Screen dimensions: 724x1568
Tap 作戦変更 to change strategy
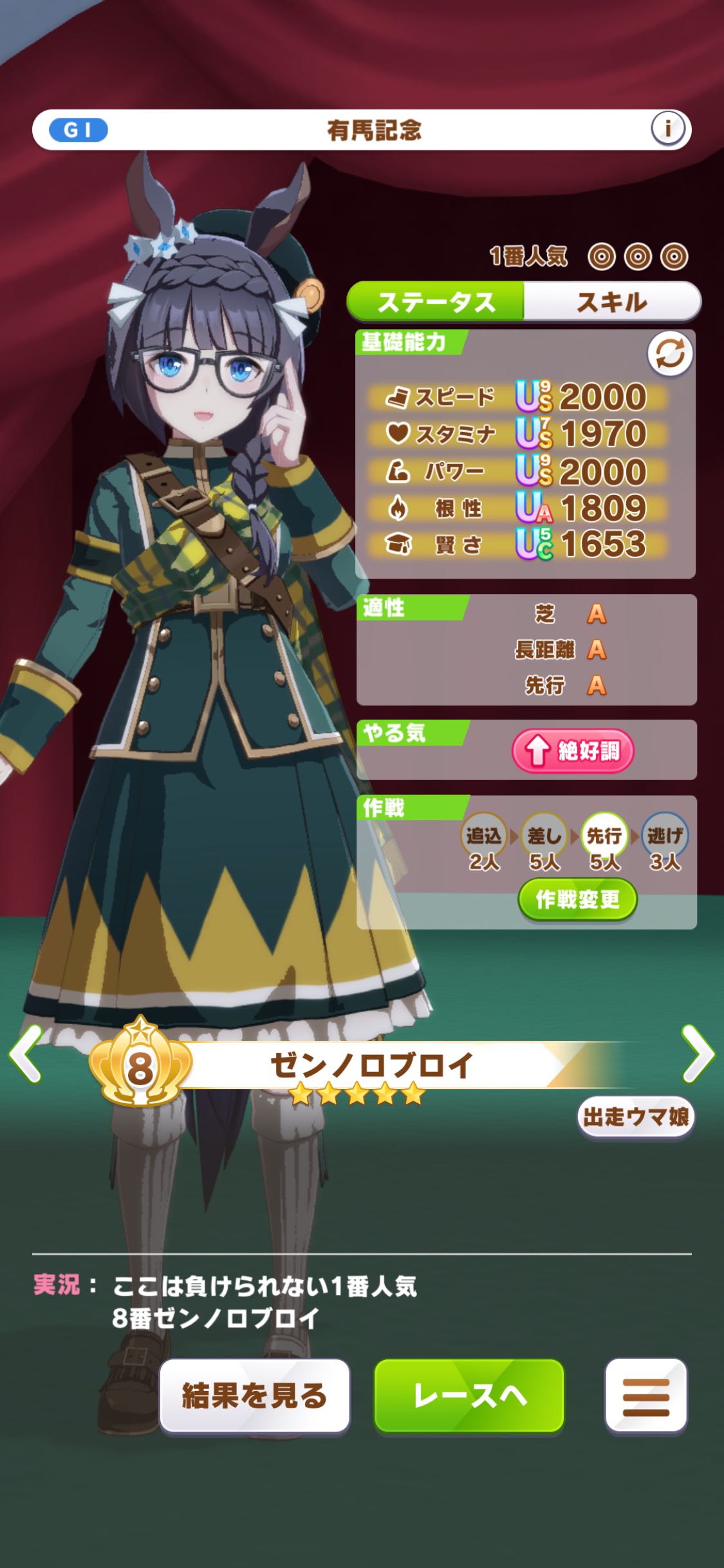[577, 899]
